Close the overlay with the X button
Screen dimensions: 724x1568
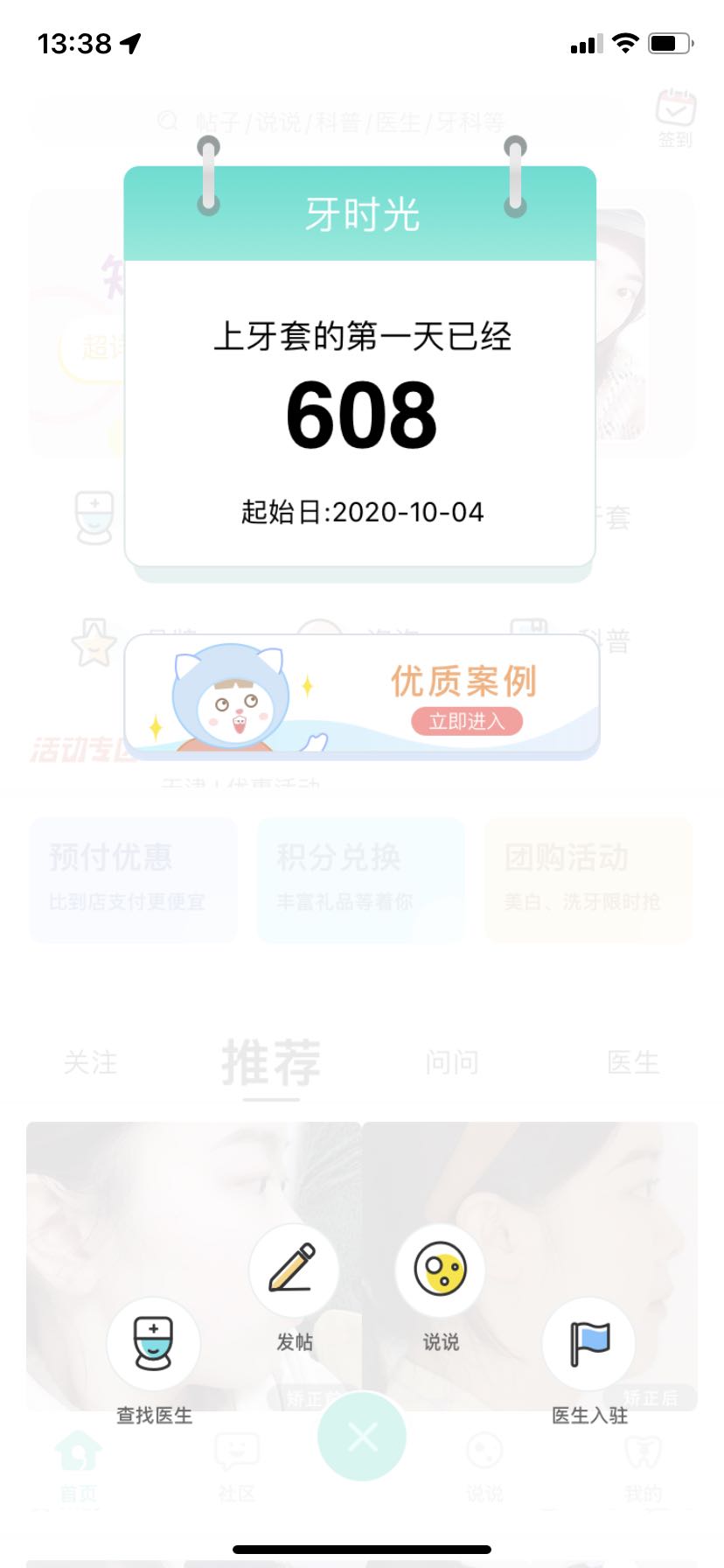tap(362, 1436)
